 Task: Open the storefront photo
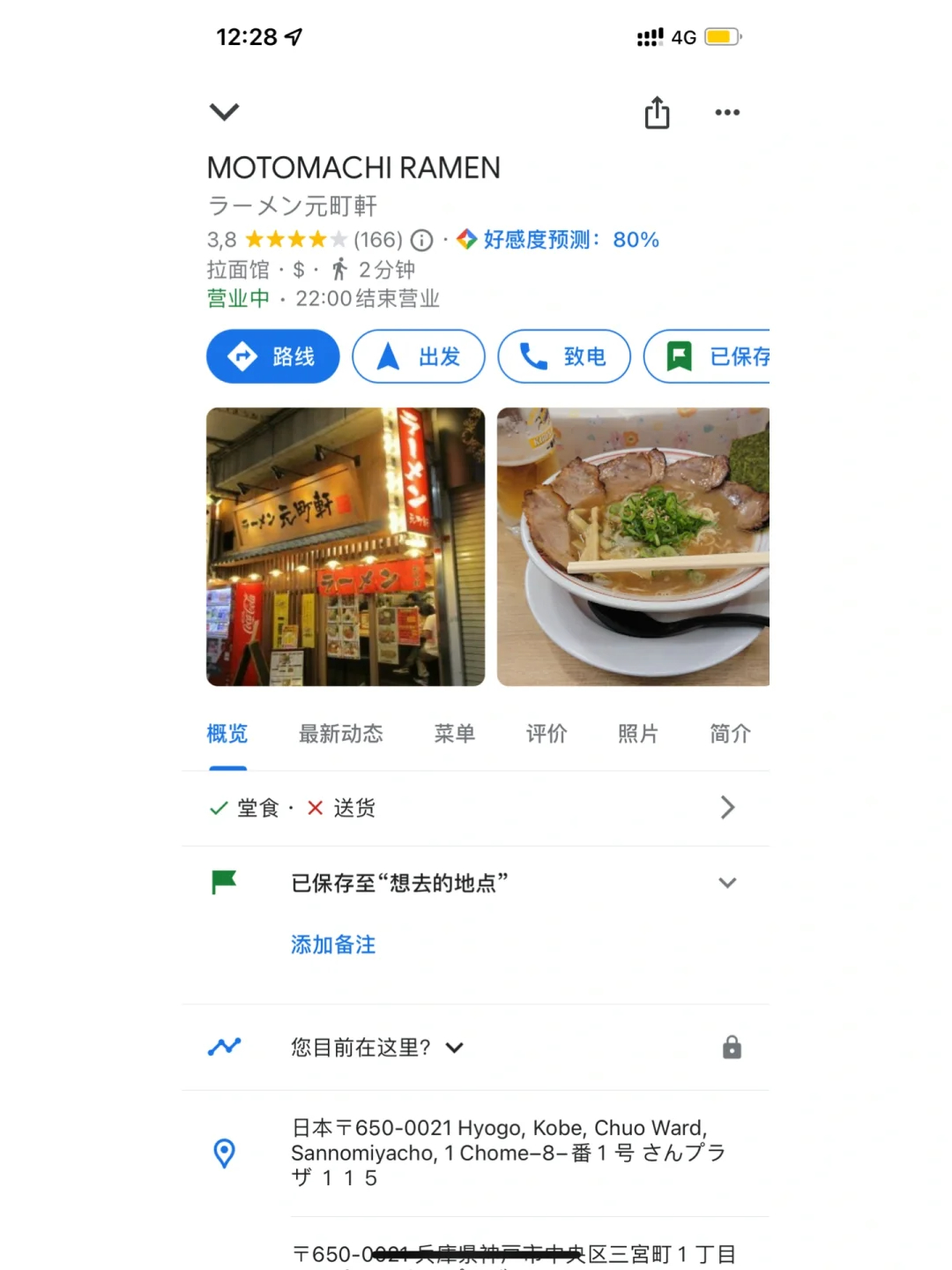pyautogui.click(x=346, y=547)
